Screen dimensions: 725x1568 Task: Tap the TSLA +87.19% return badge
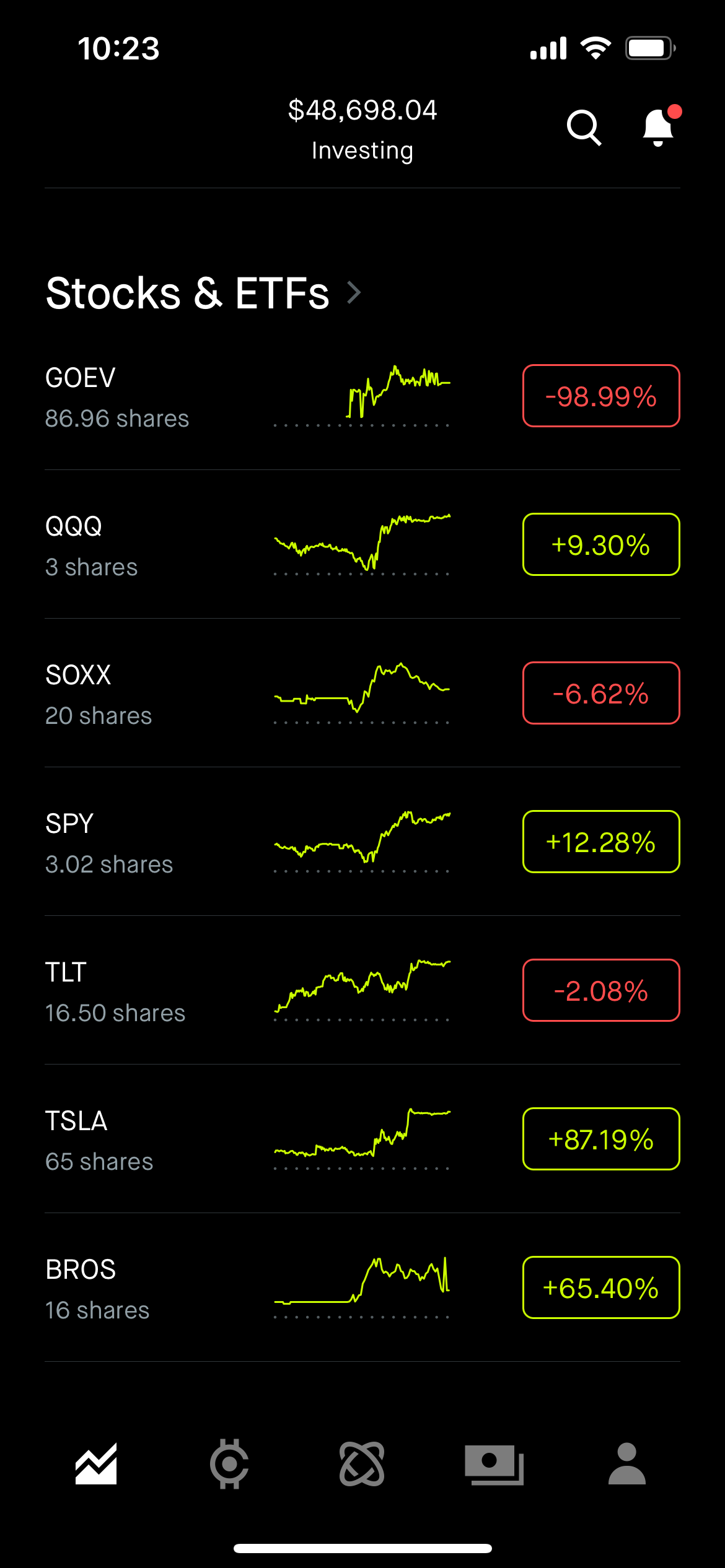[601, 1139]
